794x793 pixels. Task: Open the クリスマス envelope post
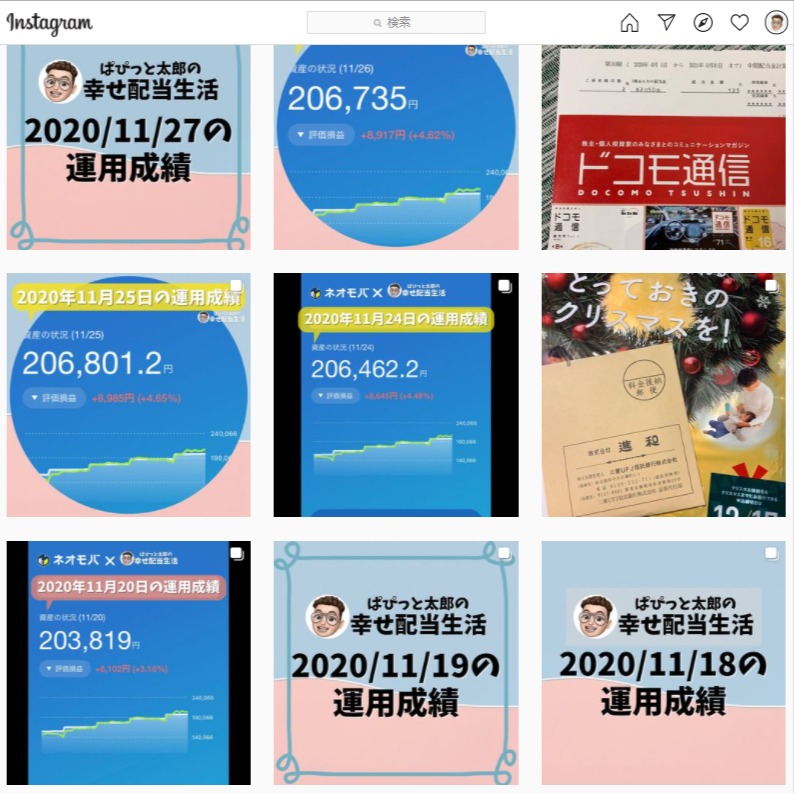pos(664,395)
